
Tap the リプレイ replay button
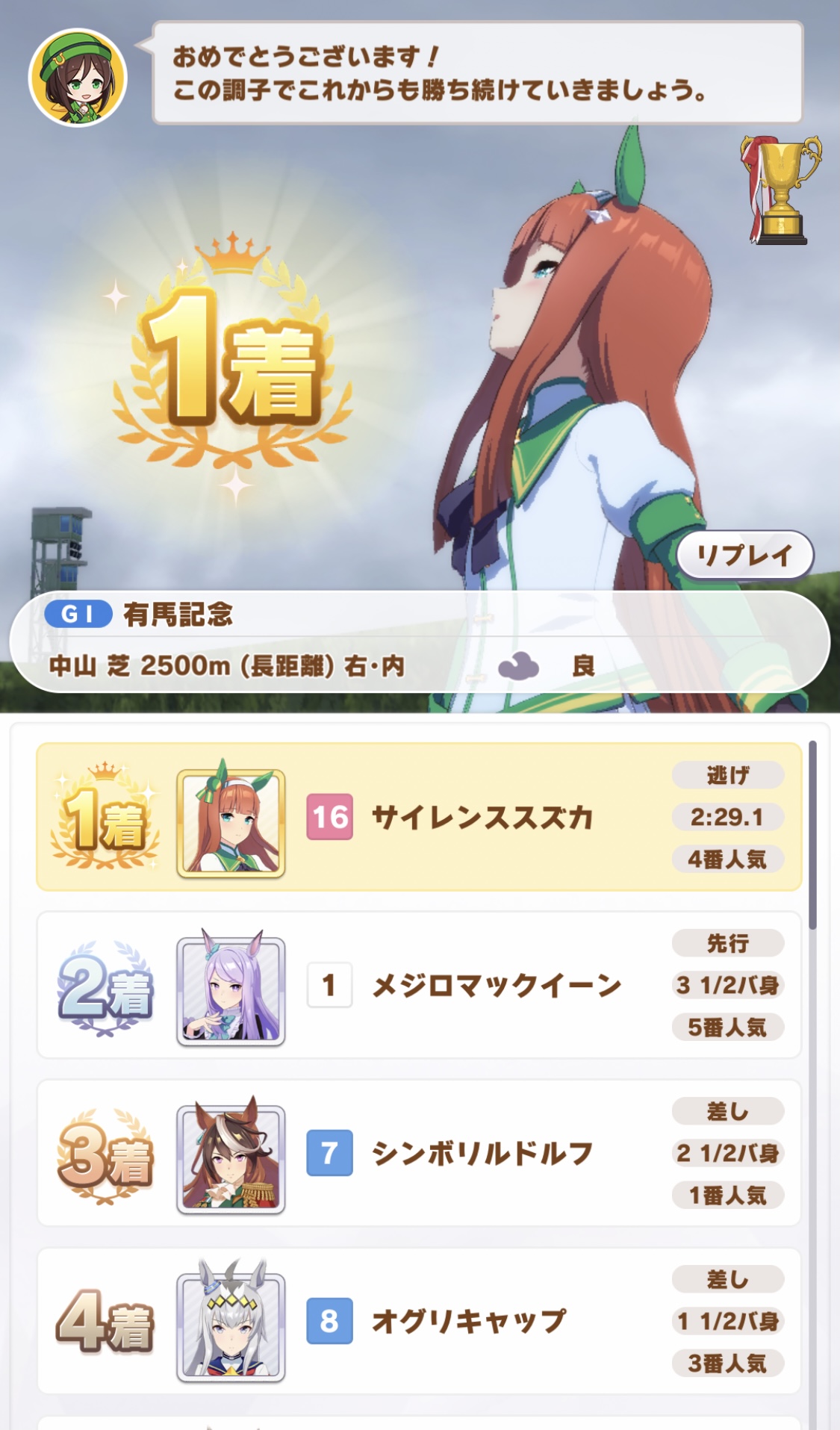[744, 555]
